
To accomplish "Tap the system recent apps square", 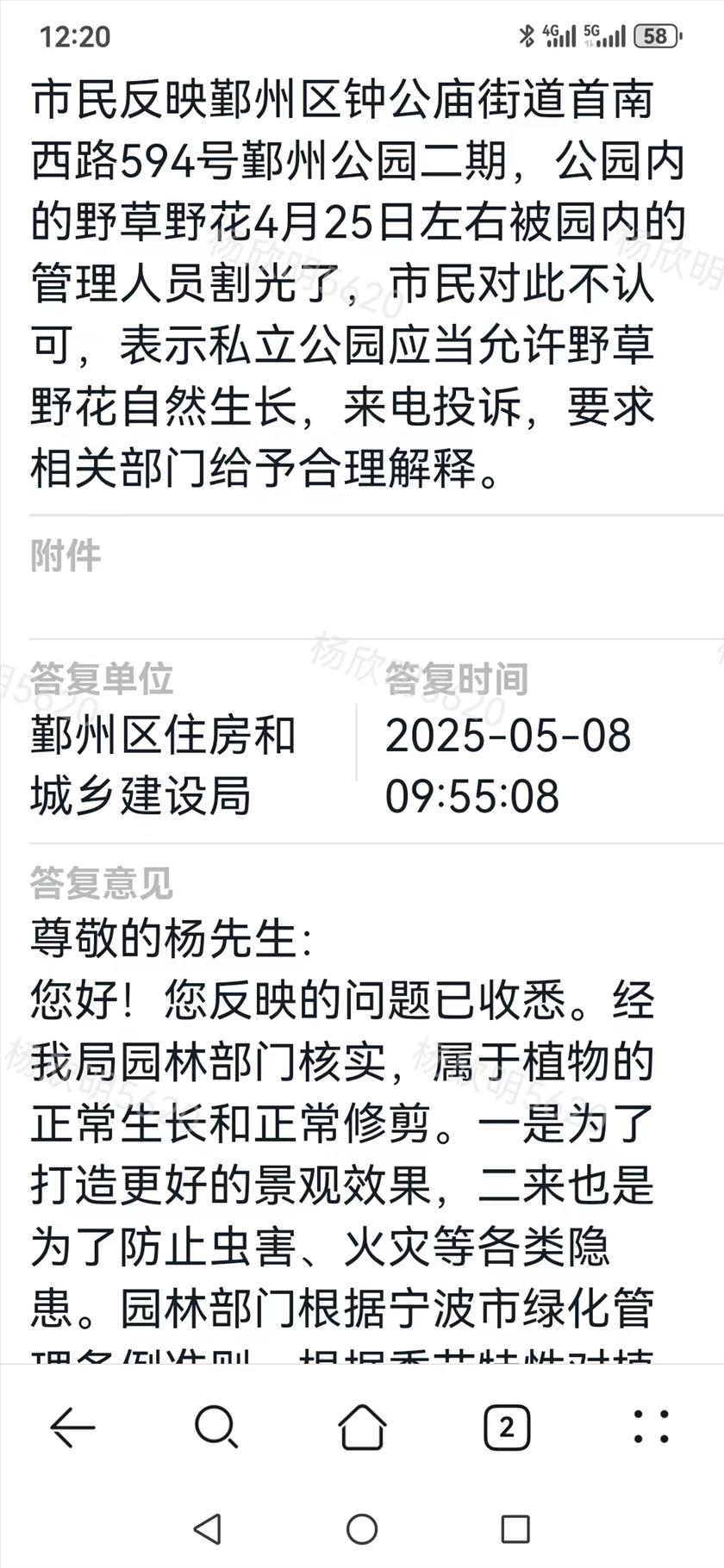I will pyautogui.click(x=515, y=1529).
